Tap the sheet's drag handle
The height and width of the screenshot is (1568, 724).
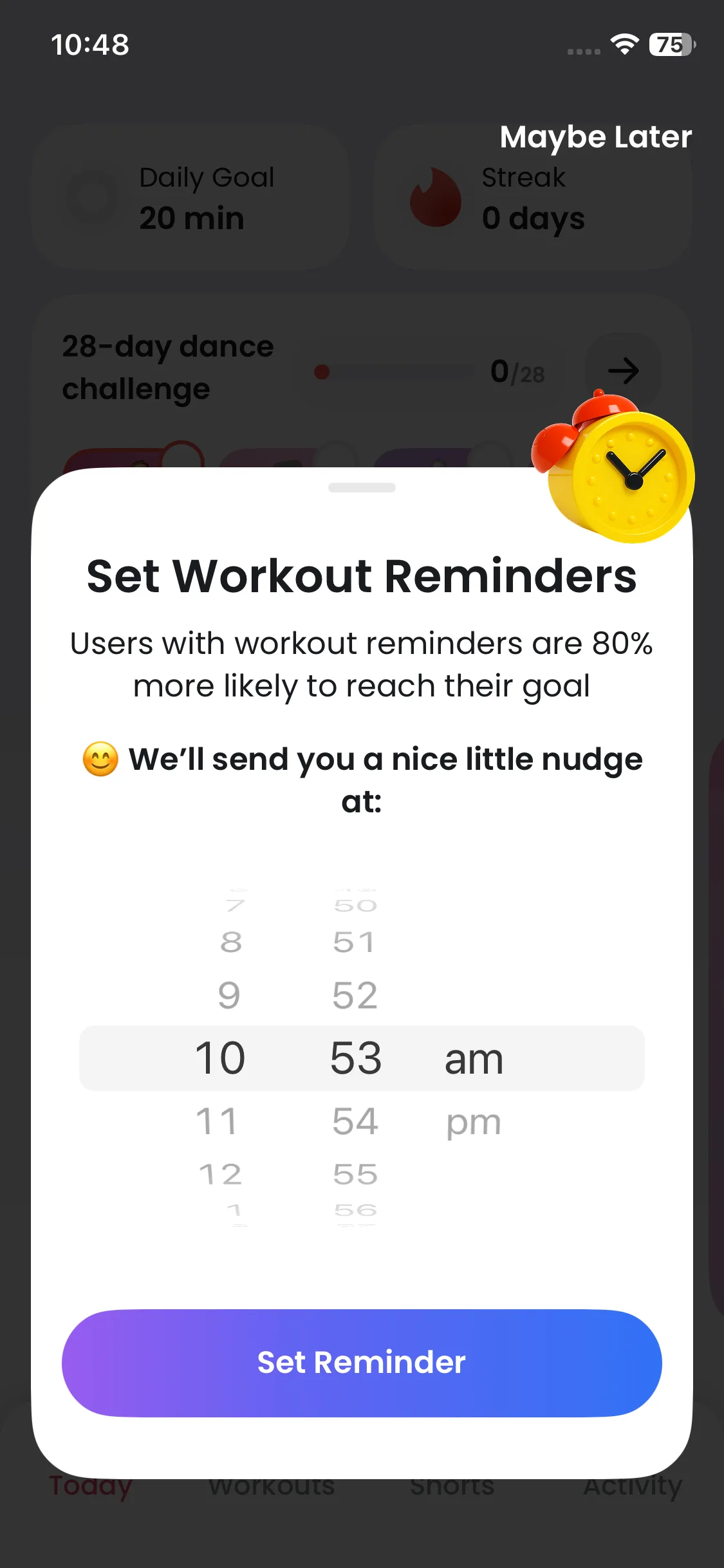point(362,487)
